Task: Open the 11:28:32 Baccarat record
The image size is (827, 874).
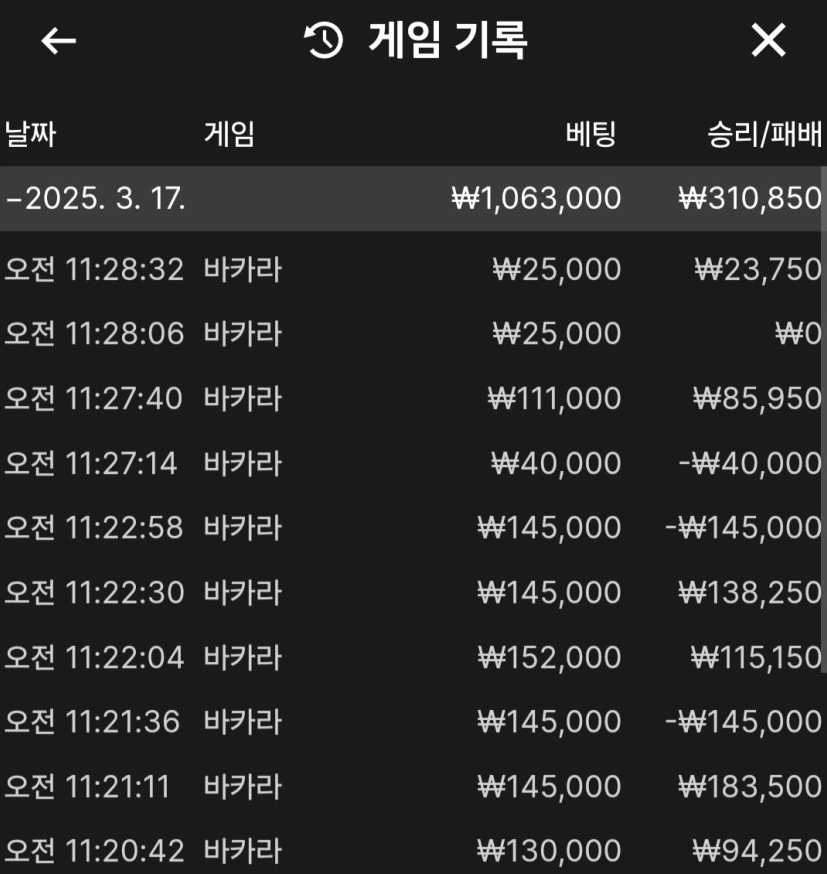Action: tap(413, 269)
